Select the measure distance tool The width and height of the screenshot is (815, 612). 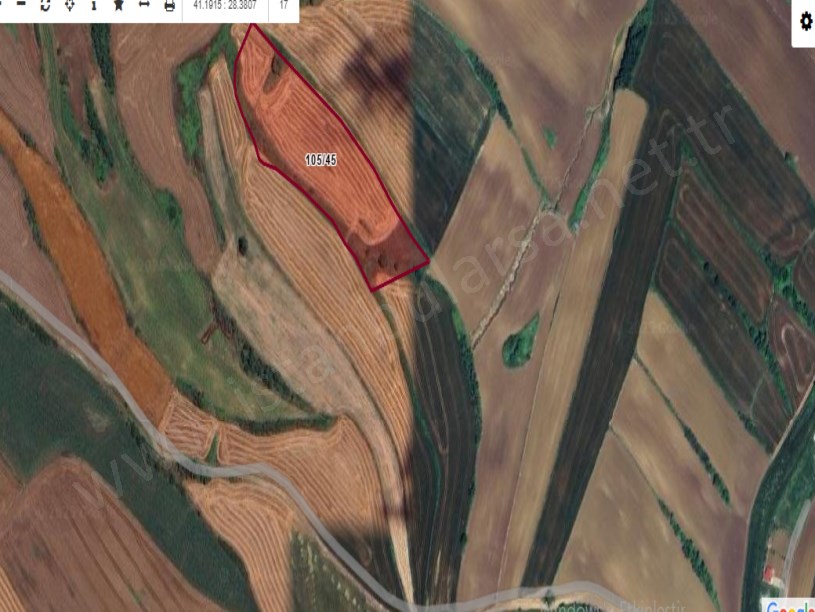point(144,5)
